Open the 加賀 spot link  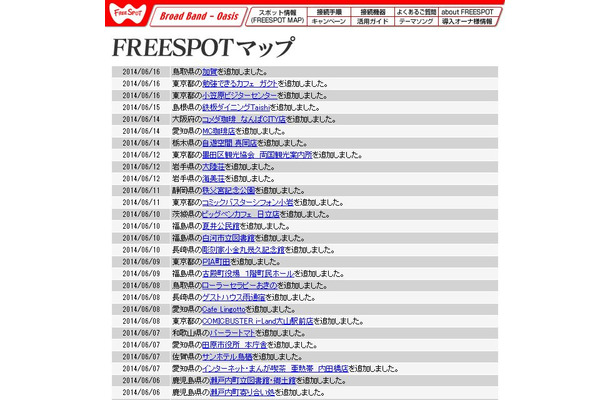pyautogui.click(x=209, y=73)
